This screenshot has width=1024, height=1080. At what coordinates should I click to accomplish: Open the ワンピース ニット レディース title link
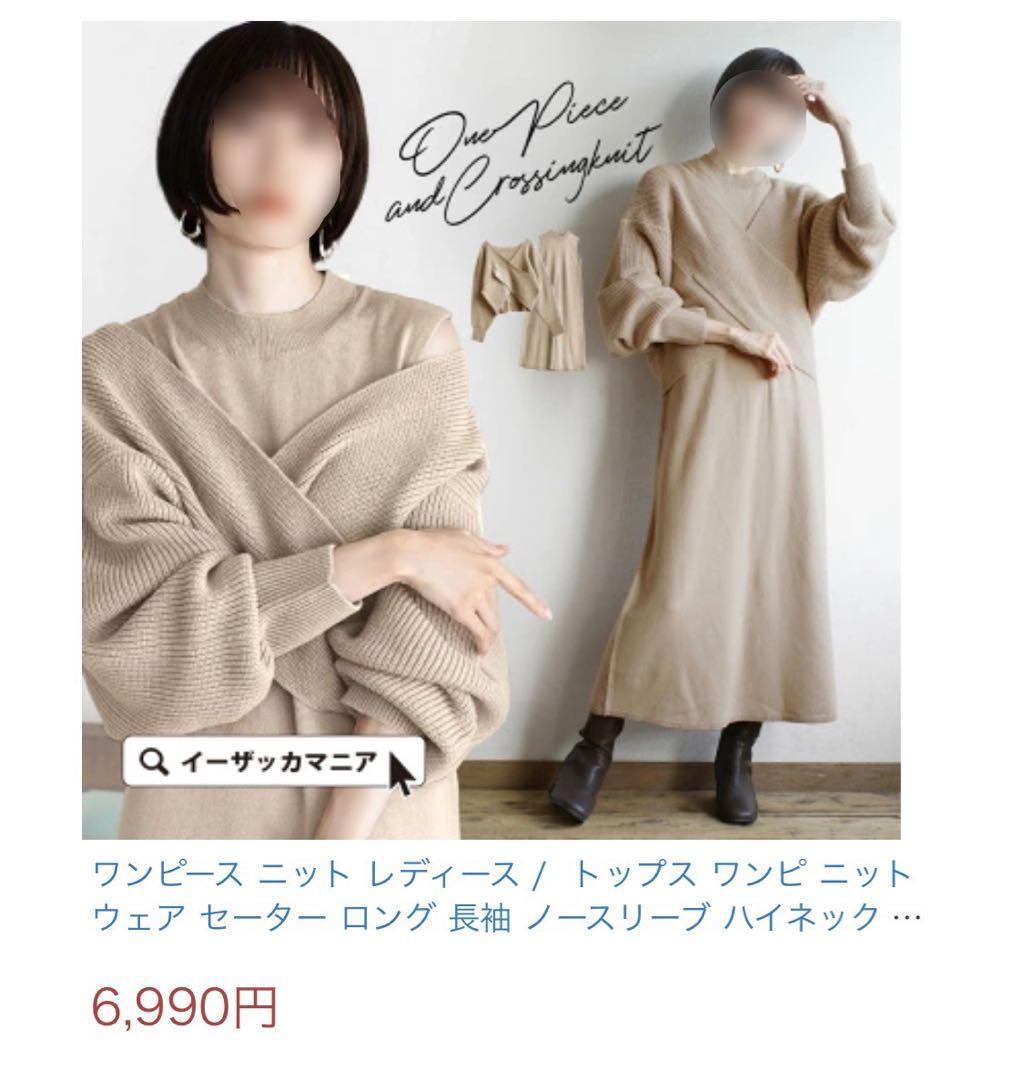coord(502,895)
